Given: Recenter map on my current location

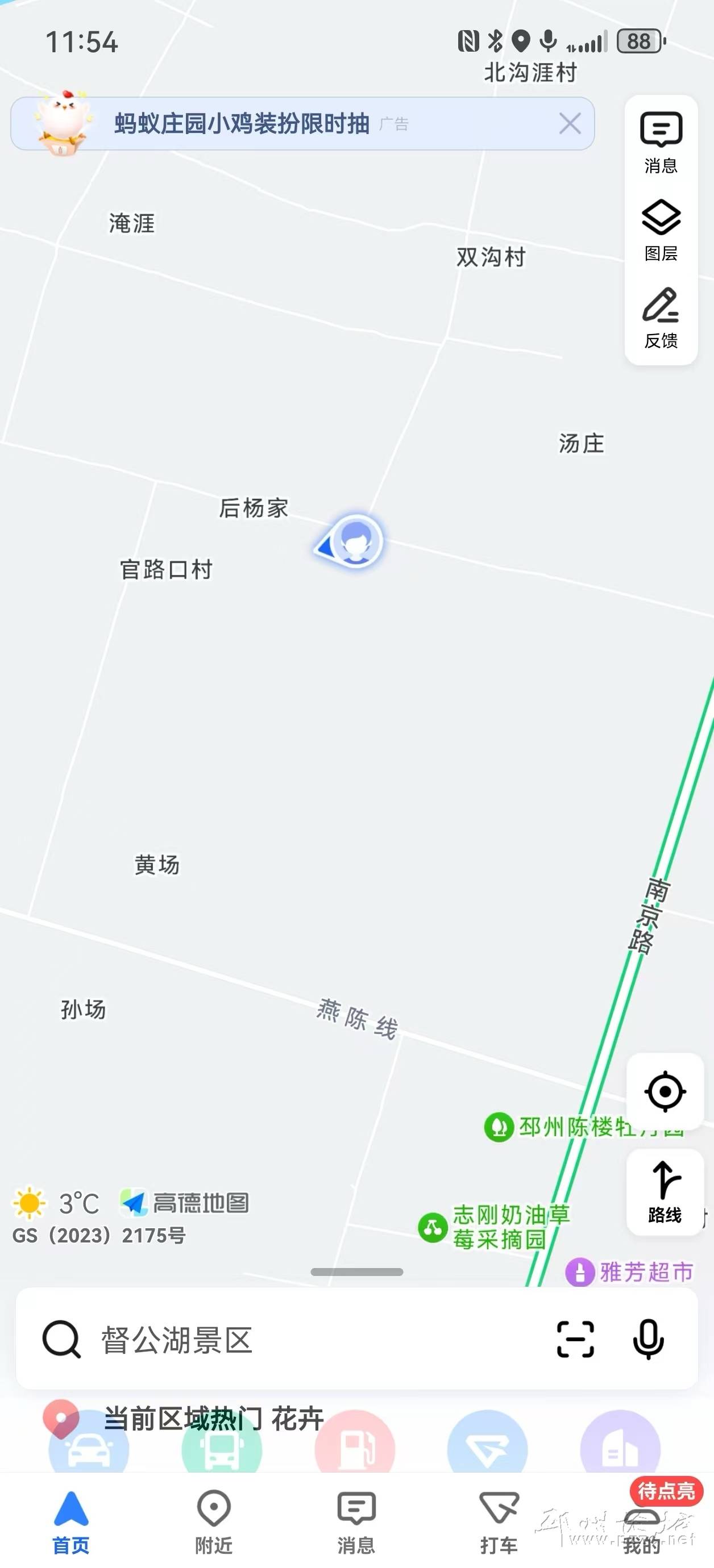Looking at the screenshot, I should tap(665, 1091).
